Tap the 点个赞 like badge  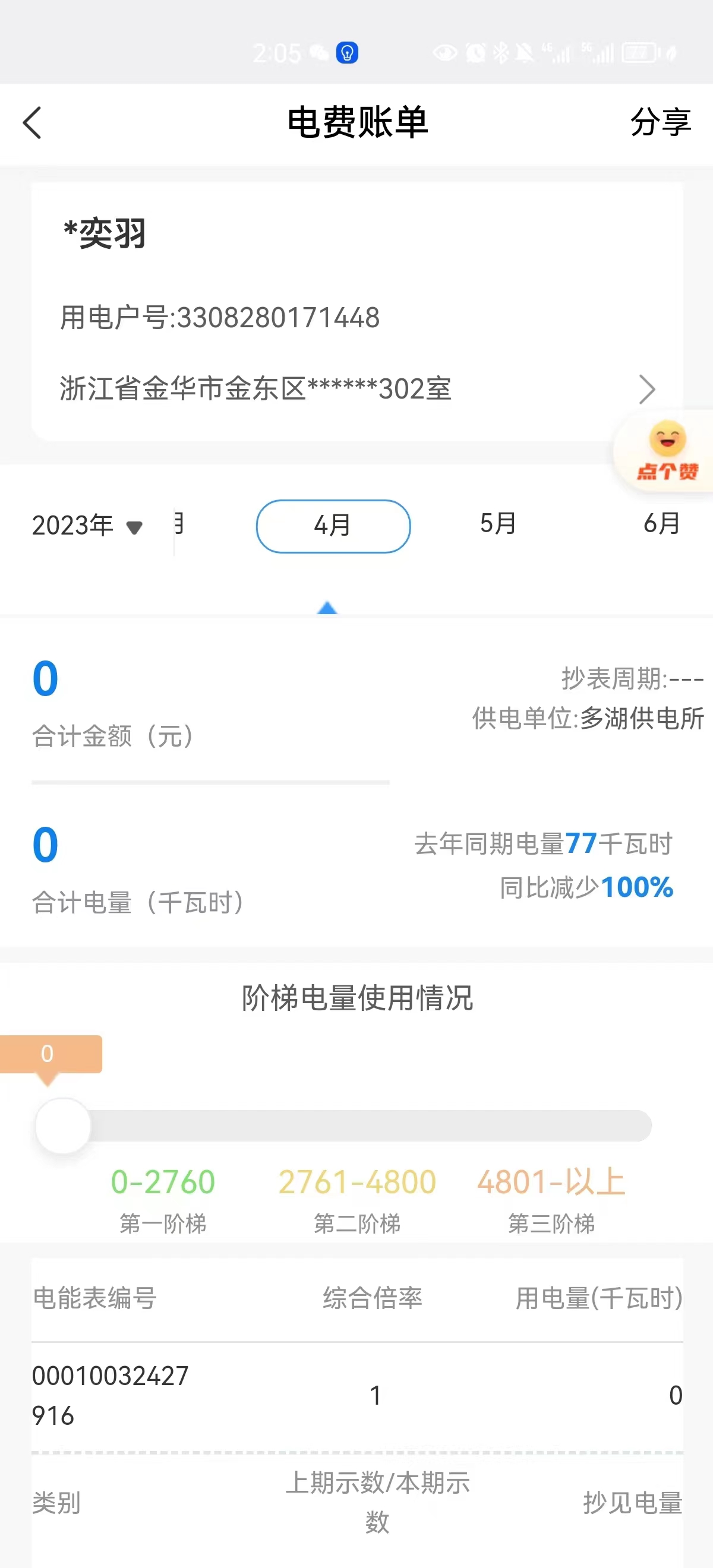667,451
